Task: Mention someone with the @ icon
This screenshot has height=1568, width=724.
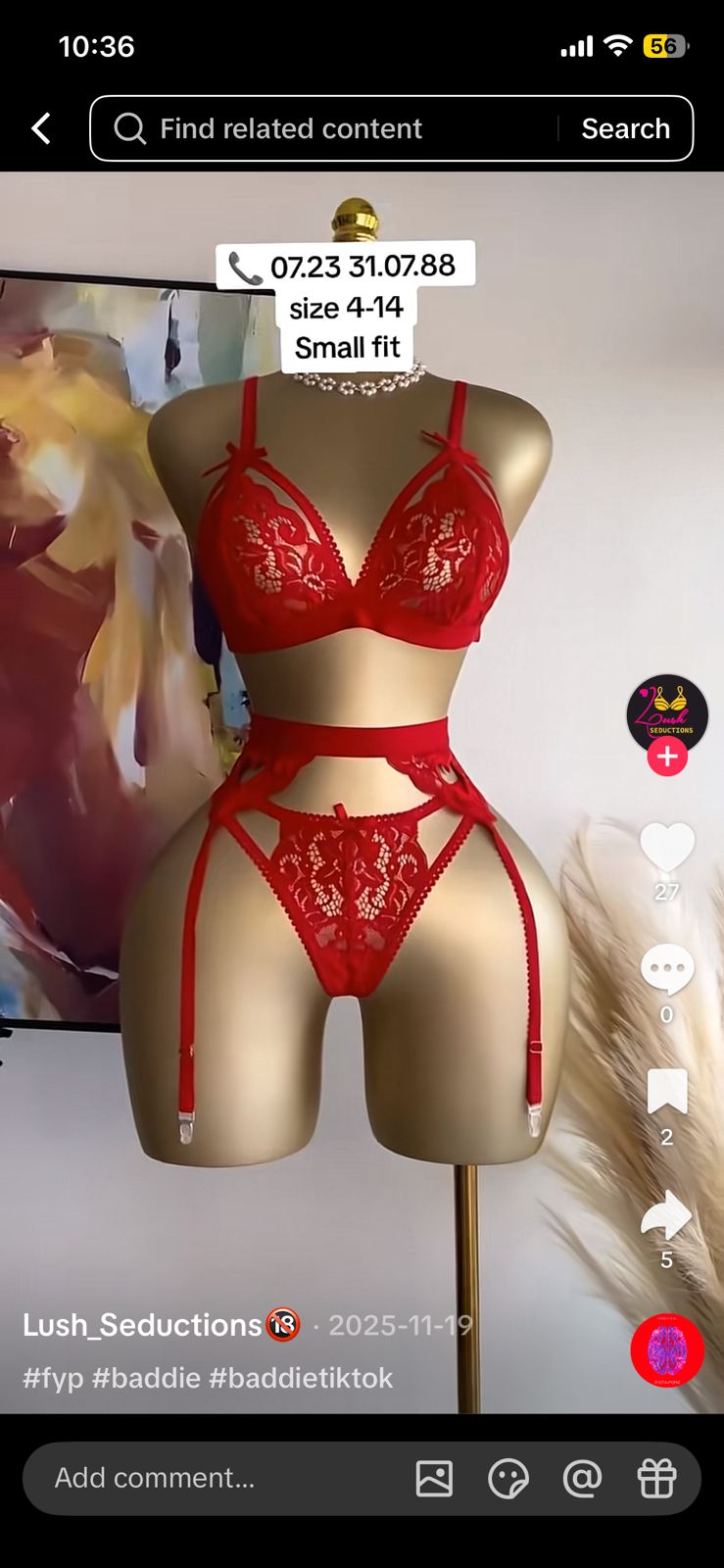Action: (582, 1478)
